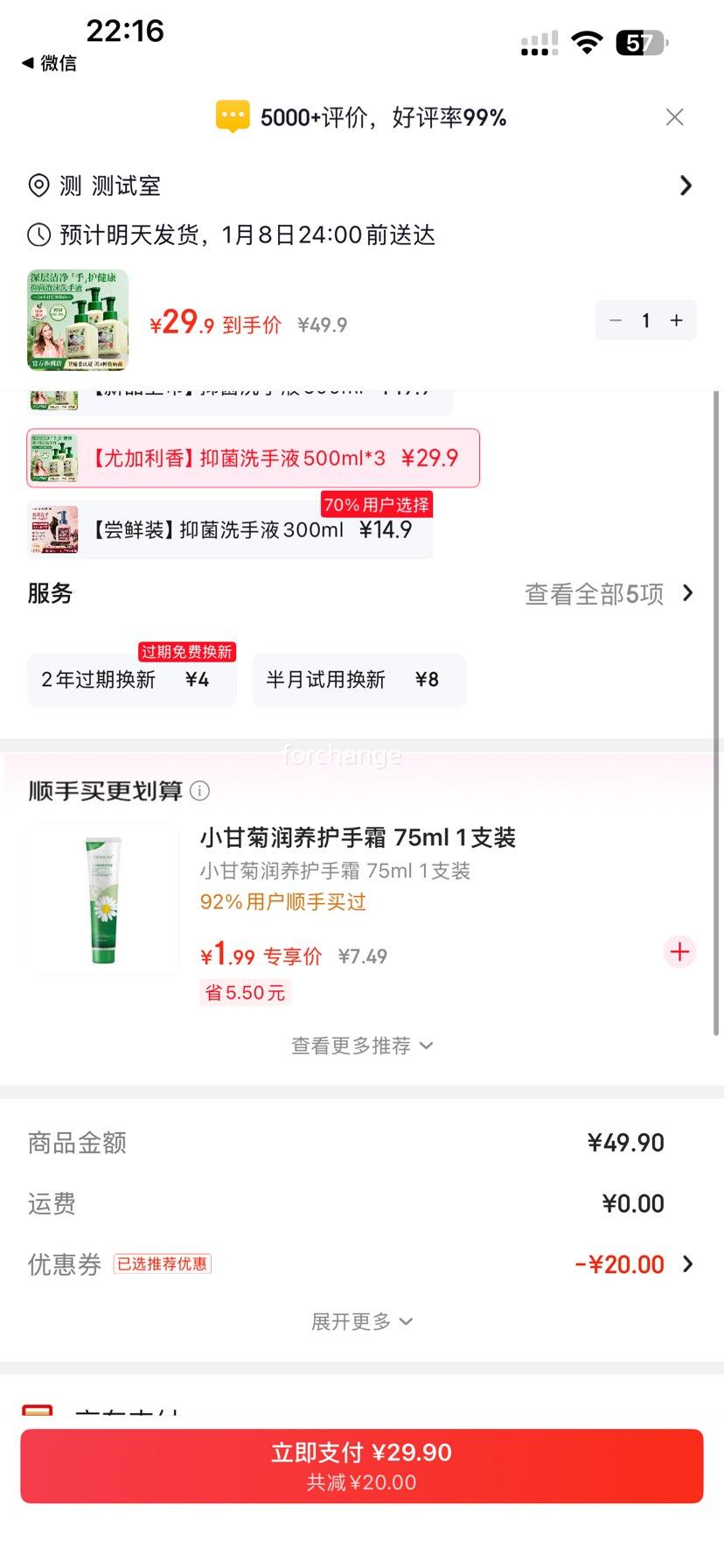Tap 立即支付 to pay ¥29.90

[362, 1465]
